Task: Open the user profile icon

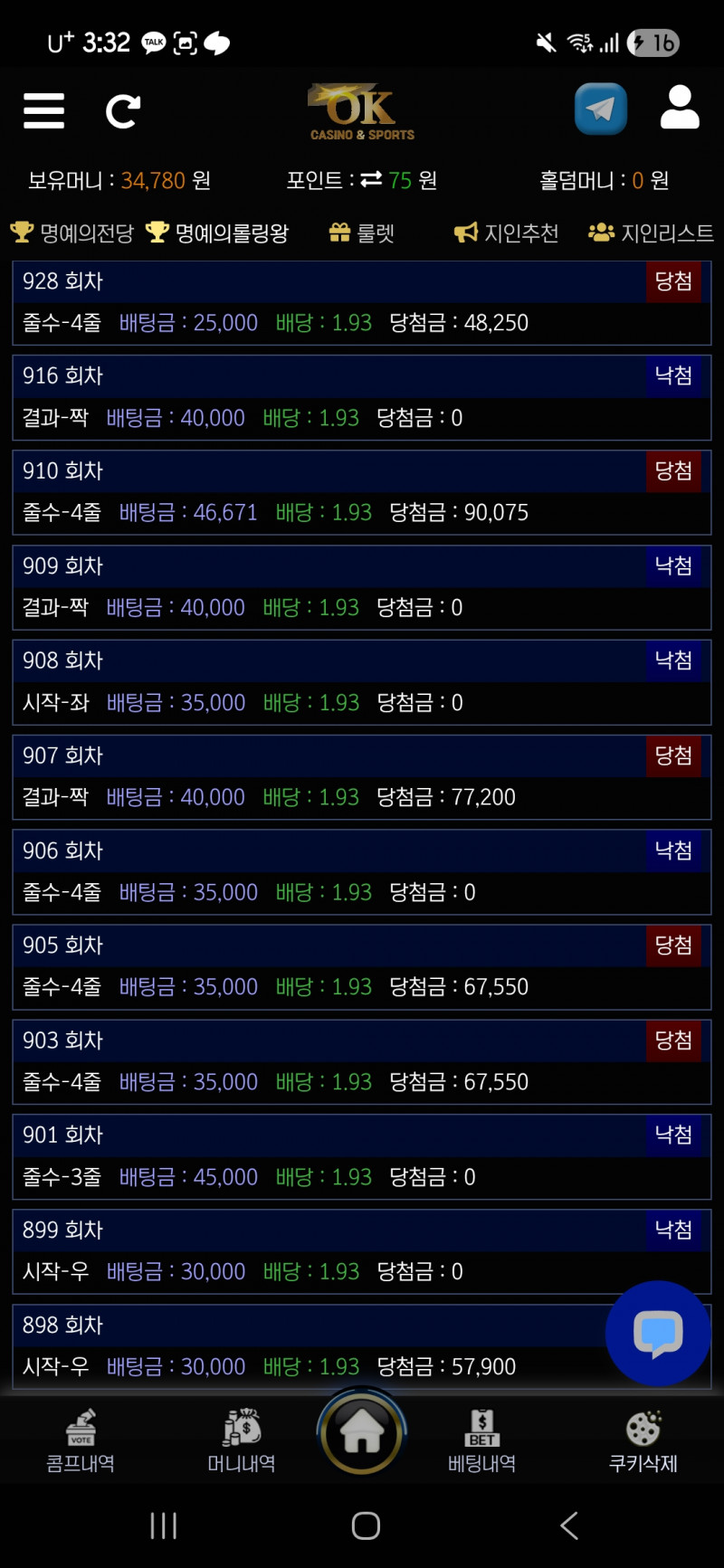Action: coord(680,109)
